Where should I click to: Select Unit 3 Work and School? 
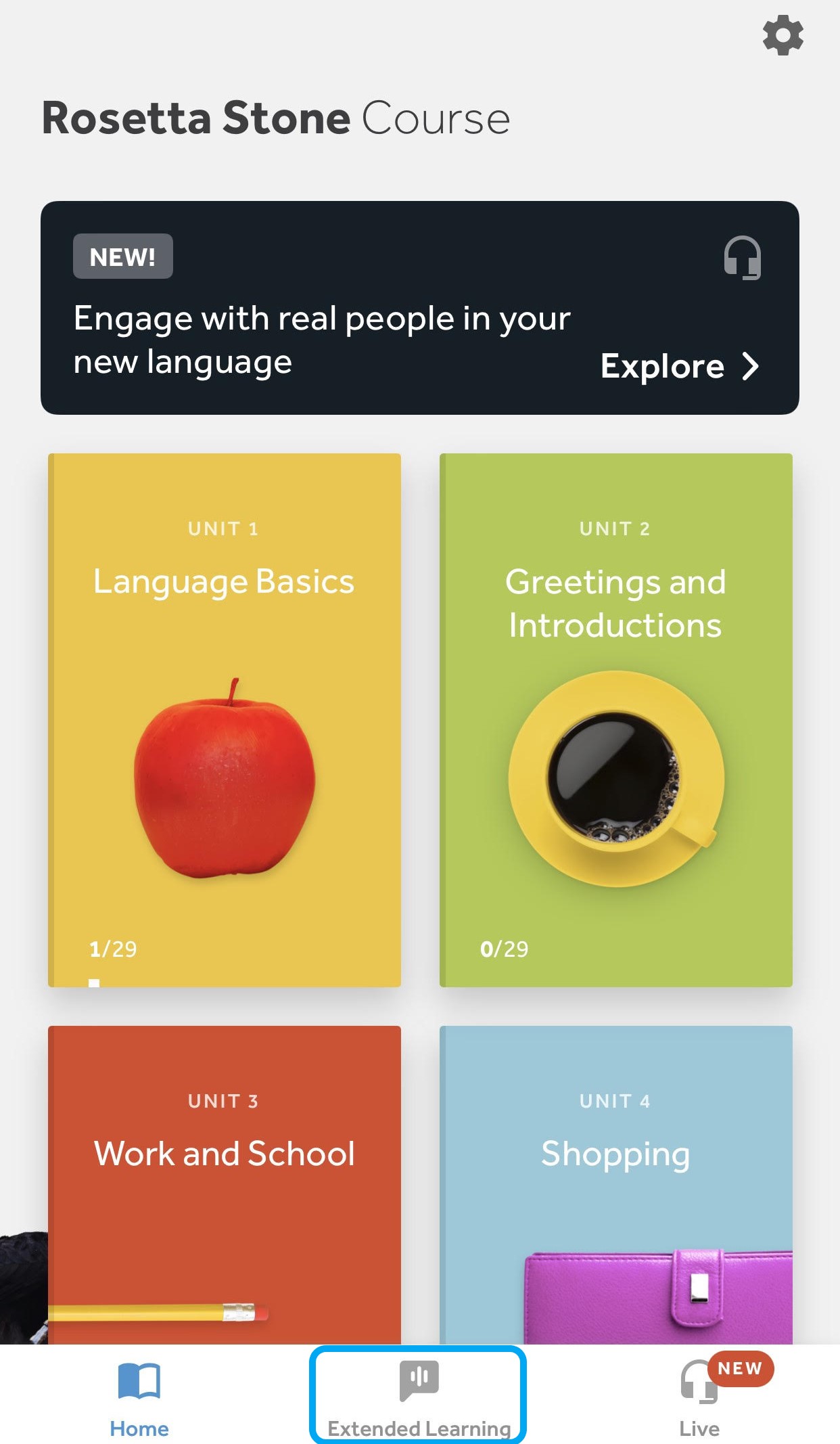point(225,1184)
